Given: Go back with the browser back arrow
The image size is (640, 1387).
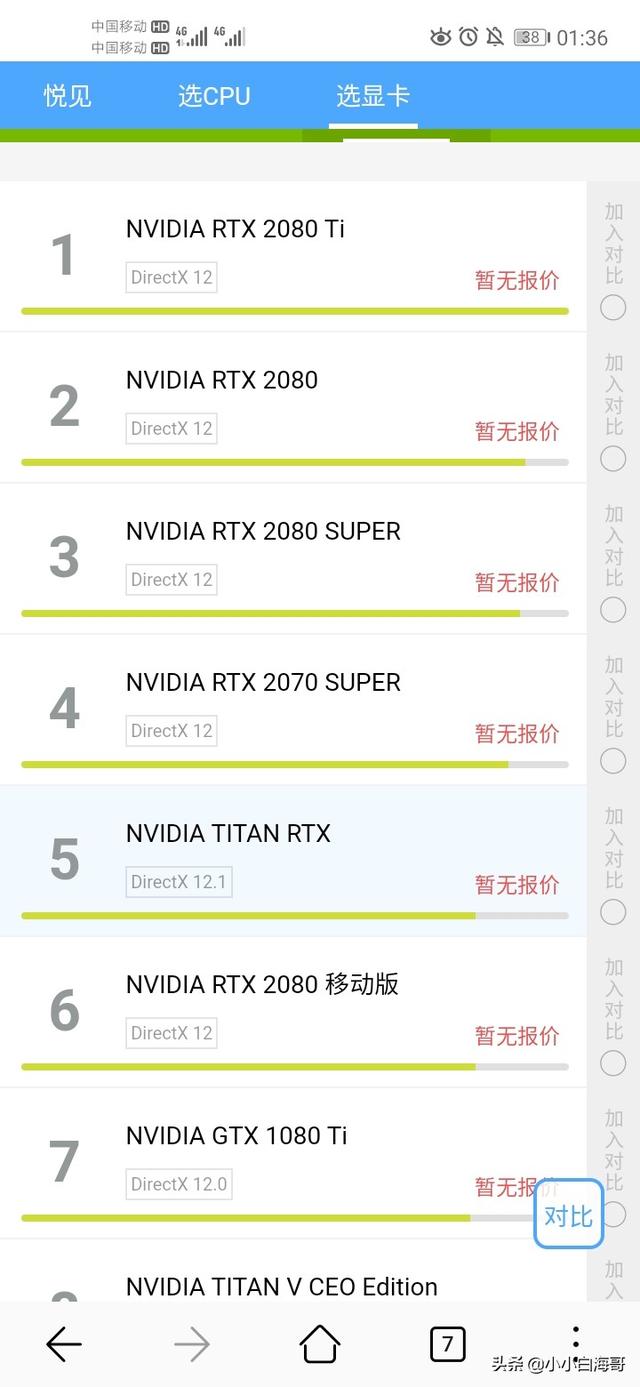Looking at the screenshot, I should (64, 1345).
